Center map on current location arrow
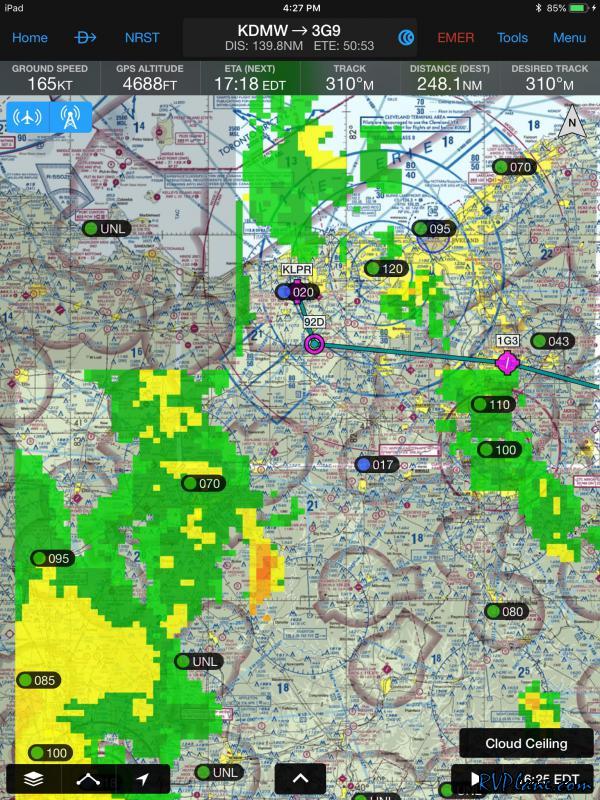This screenshot has height=800, width=600. click(143, 779)
